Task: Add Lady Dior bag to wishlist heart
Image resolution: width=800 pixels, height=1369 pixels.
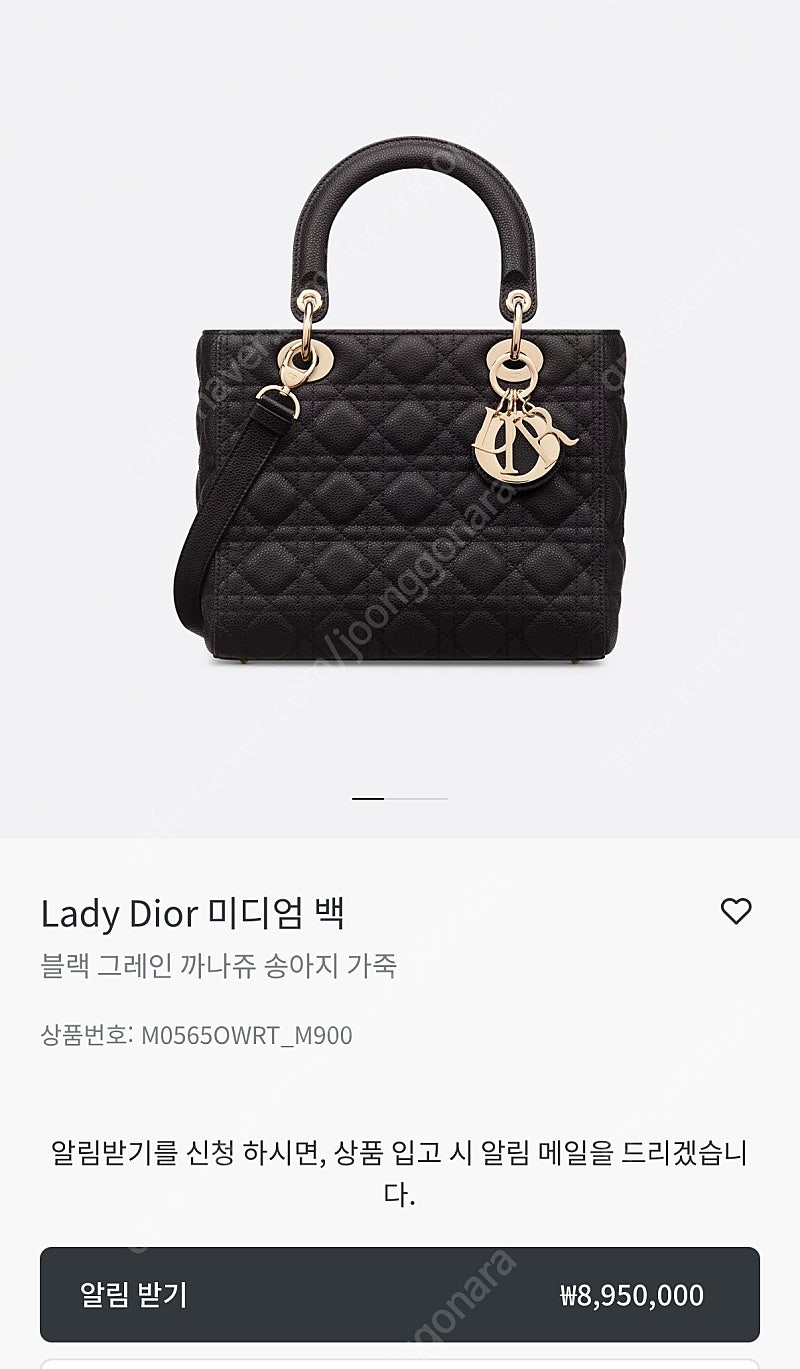Action: 736,911
